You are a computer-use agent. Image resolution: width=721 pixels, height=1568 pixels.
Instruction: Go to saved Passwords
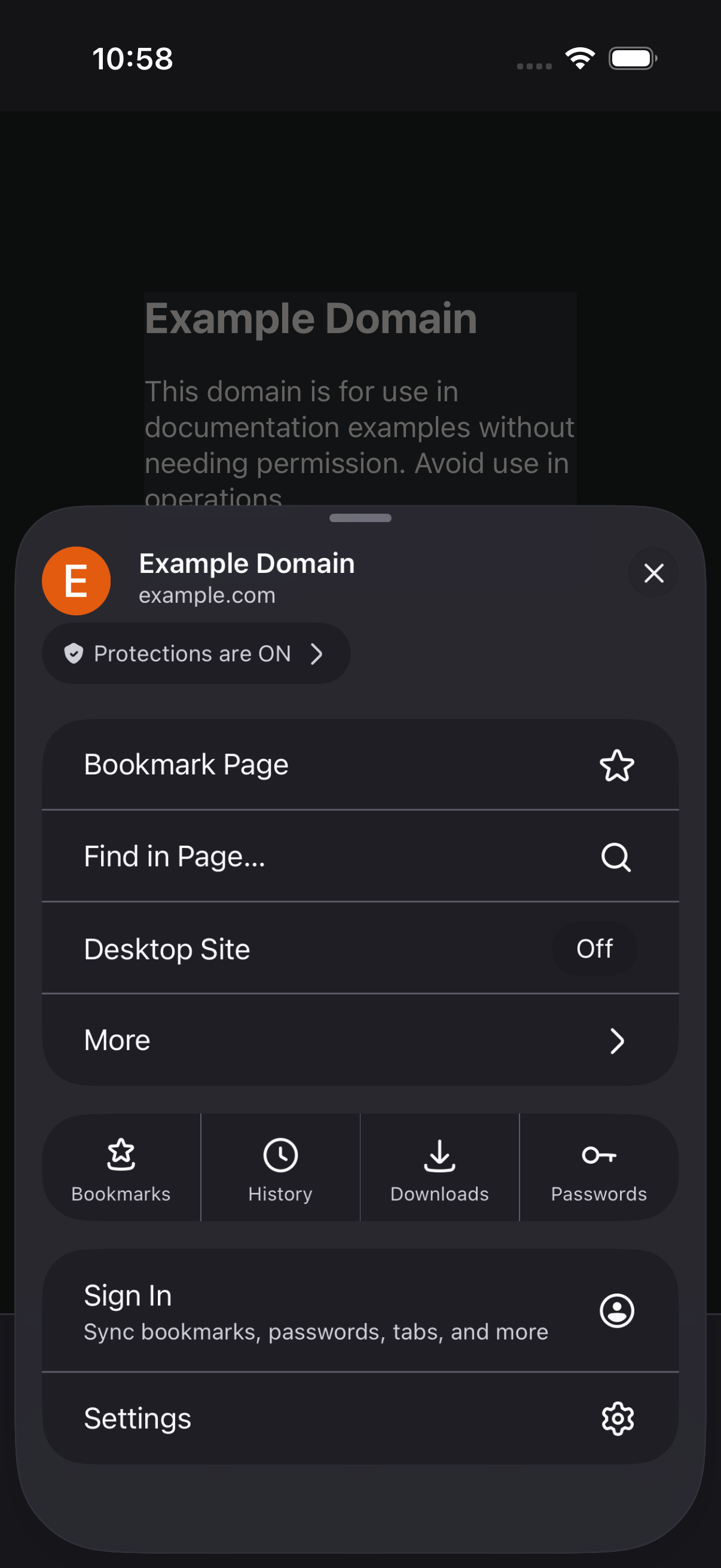pyautogui.click(x=598, y=1167)
